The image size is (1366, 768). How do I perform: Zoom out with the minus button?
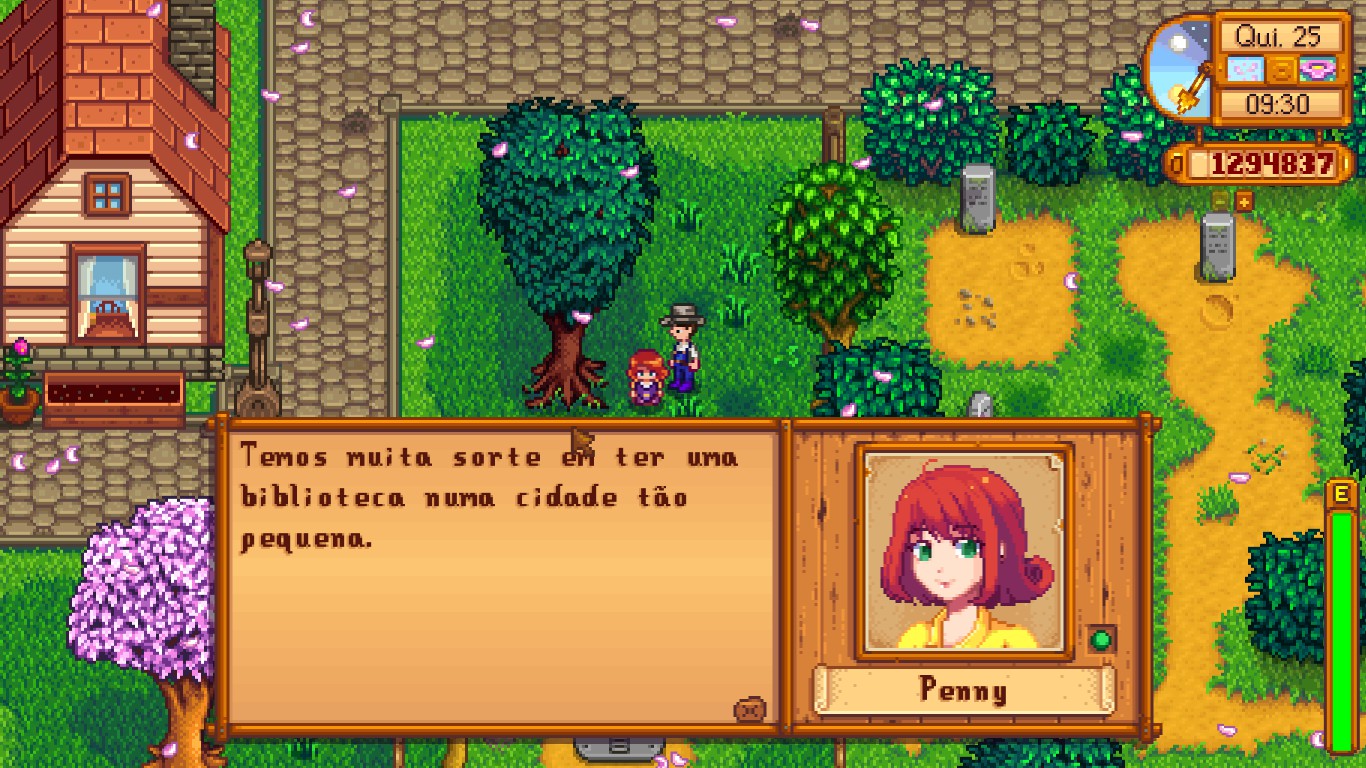point(1221,201)
